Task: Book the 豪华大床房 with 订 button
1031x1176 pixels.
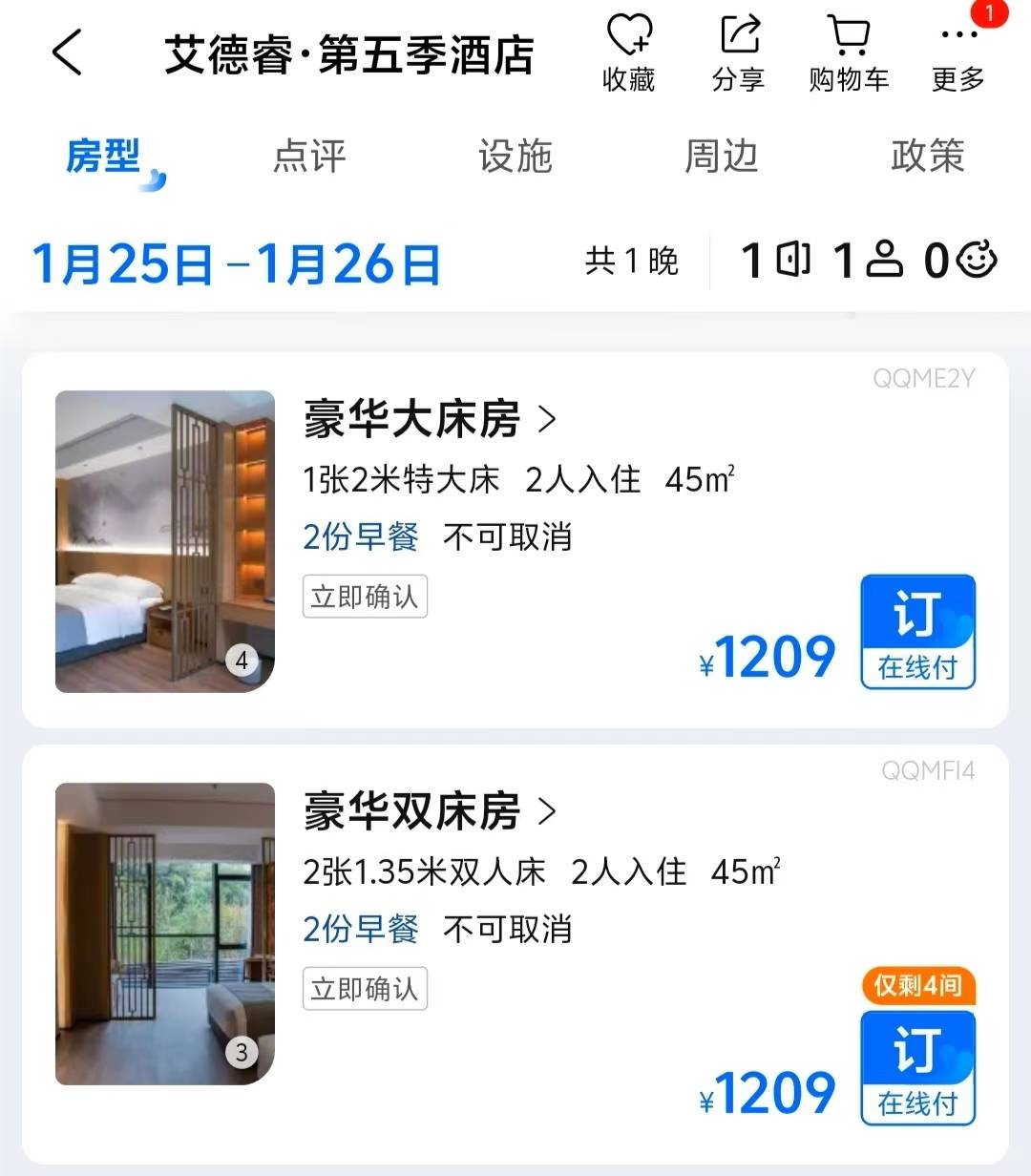Action: [917, 631]
